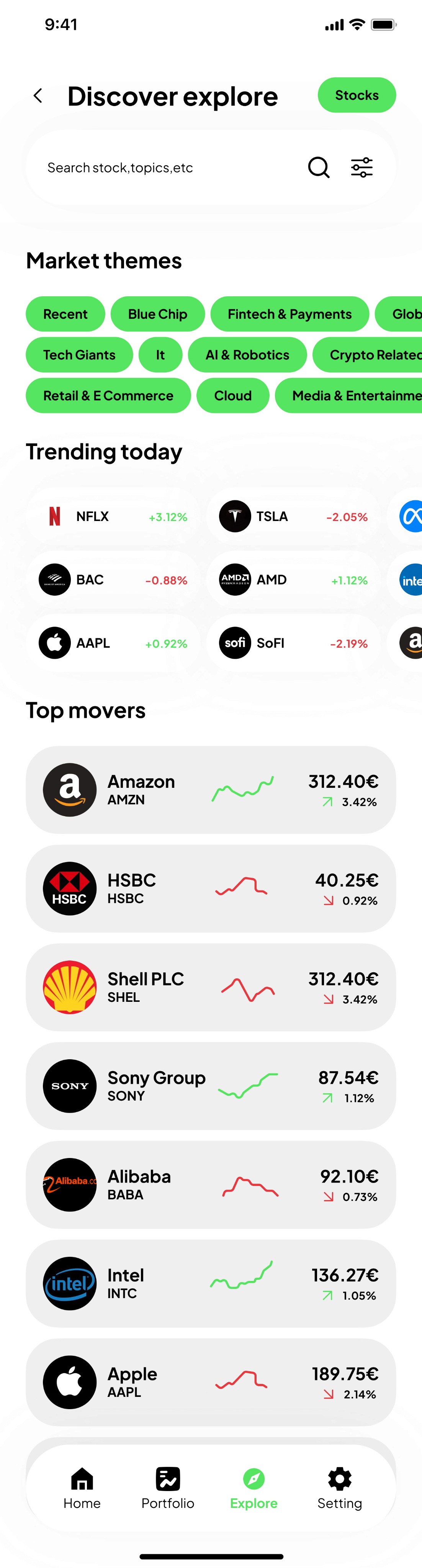Image resolution: width=422 pixels, height=1568 pixels.
Task: Go back using the top-left arrow
Action: click(x=38, y=96)
